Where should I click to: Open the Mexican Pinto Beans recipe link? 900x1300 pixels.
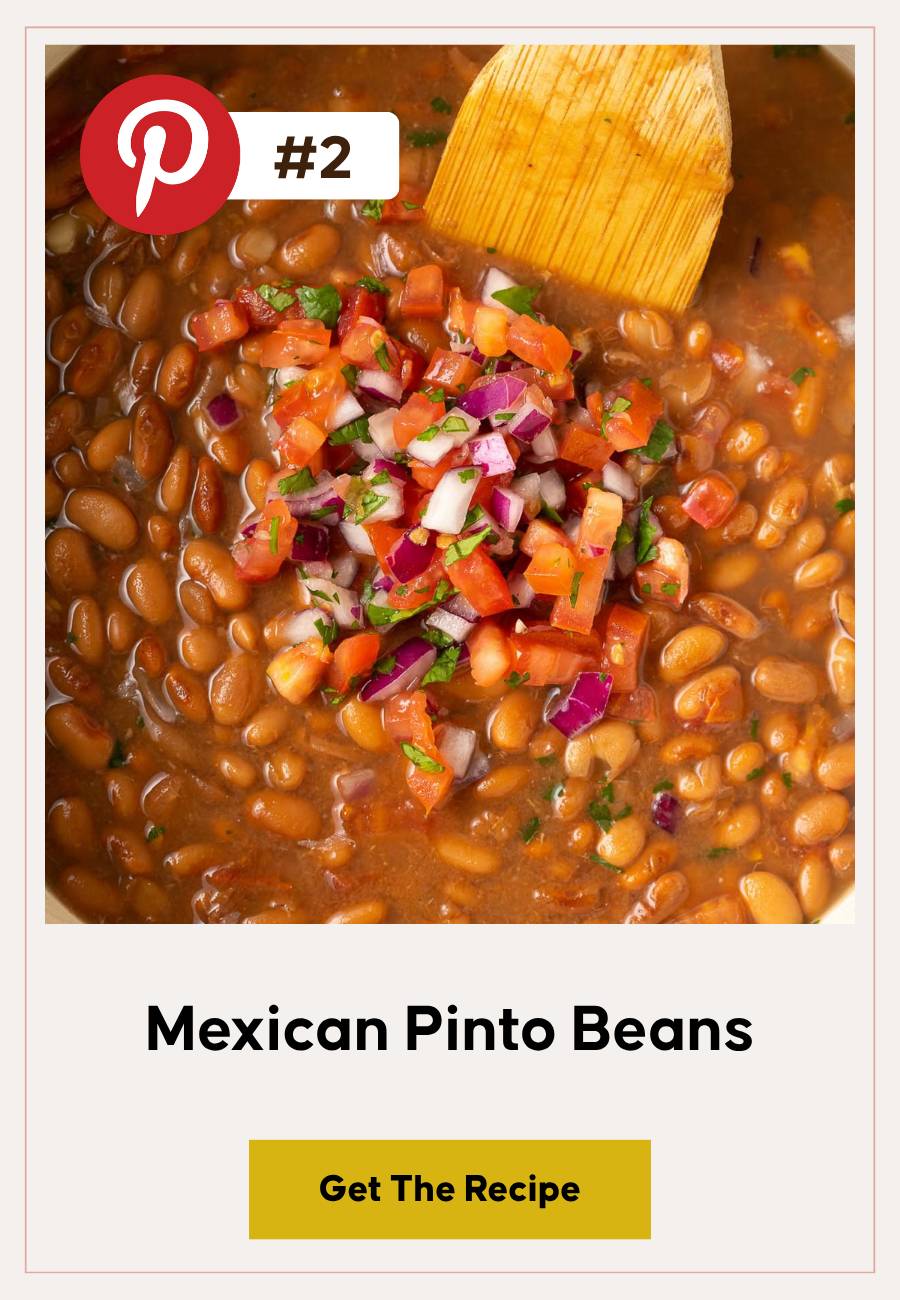point(448,1190)
